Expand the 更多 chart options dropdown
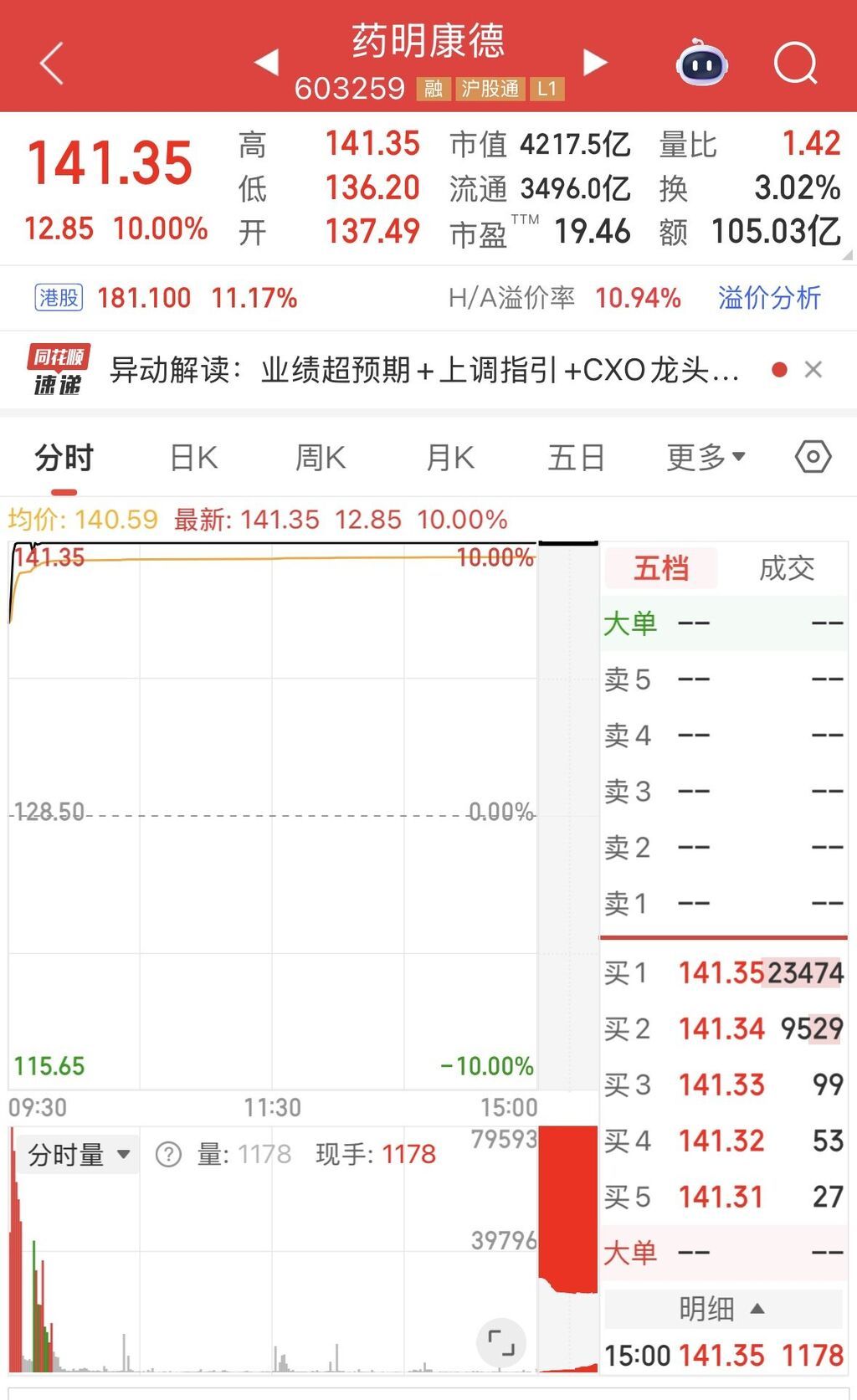857x1400 pixels. [x=706, y=458]
